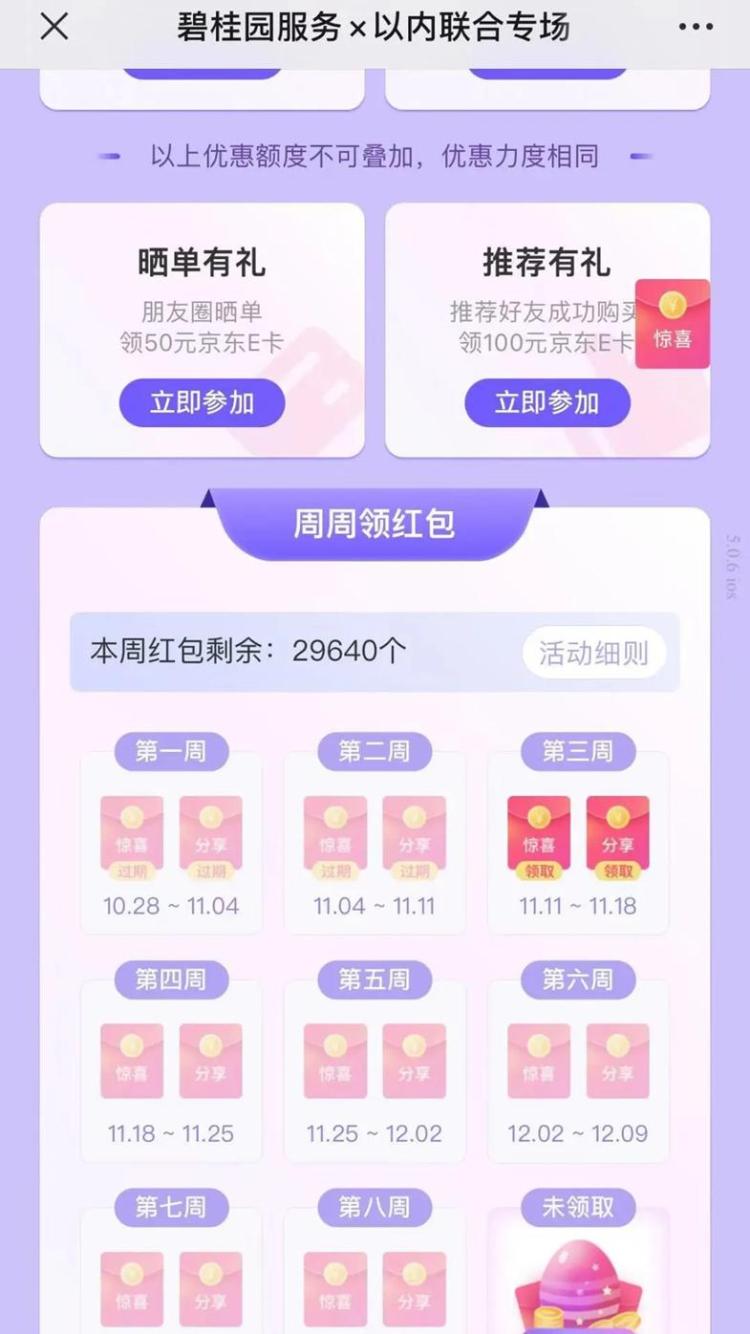Open 活动细则 rules
The image size is (750, 1334).
[x=594, y=653]
